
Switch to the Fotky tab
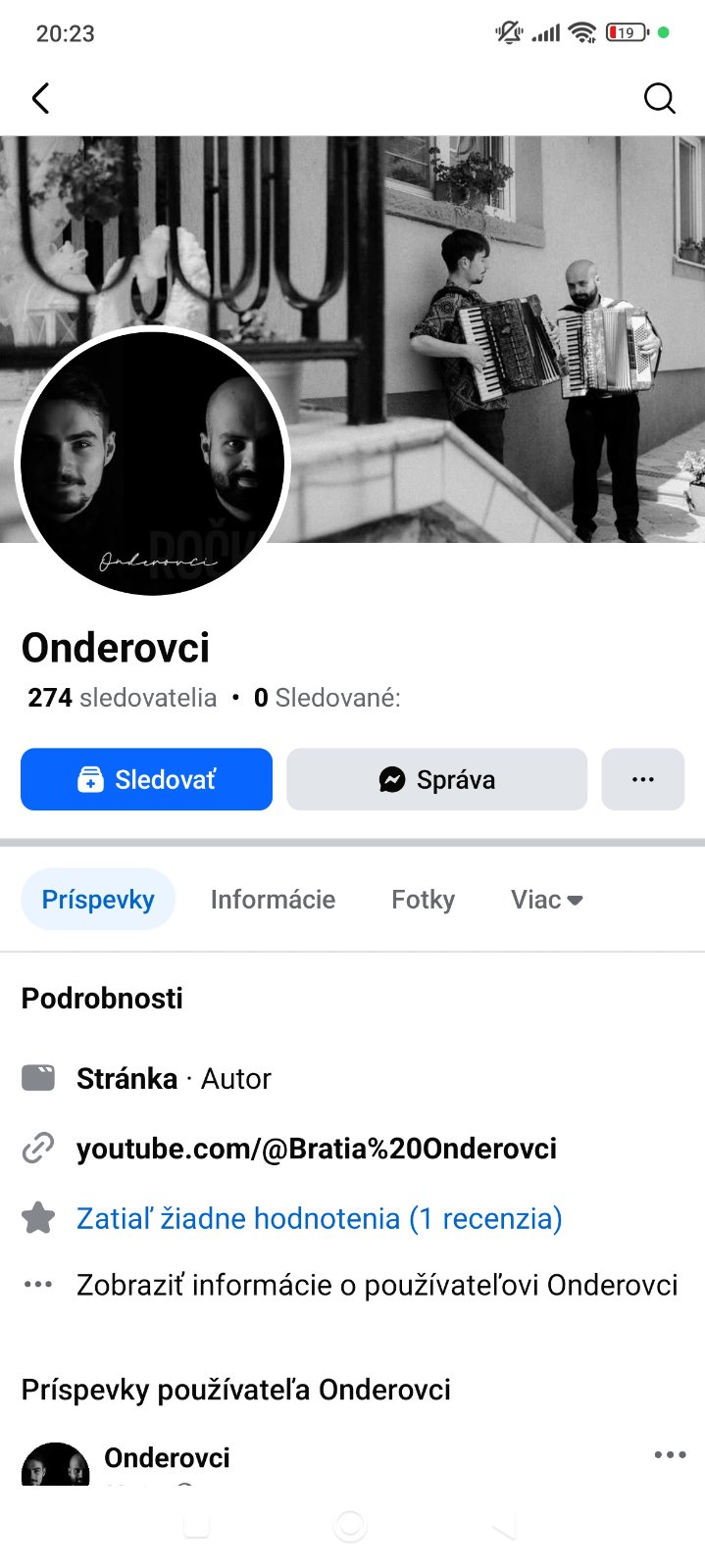(423, 900)
